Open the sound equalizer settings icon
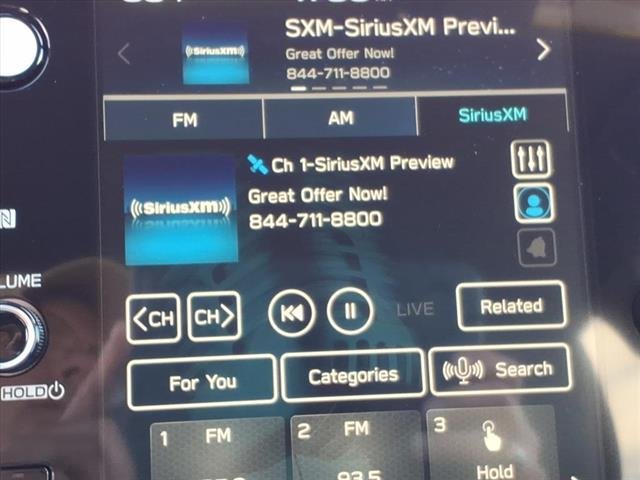The width and height of the screenshot is (640, 480). click(x=531, y=158)
